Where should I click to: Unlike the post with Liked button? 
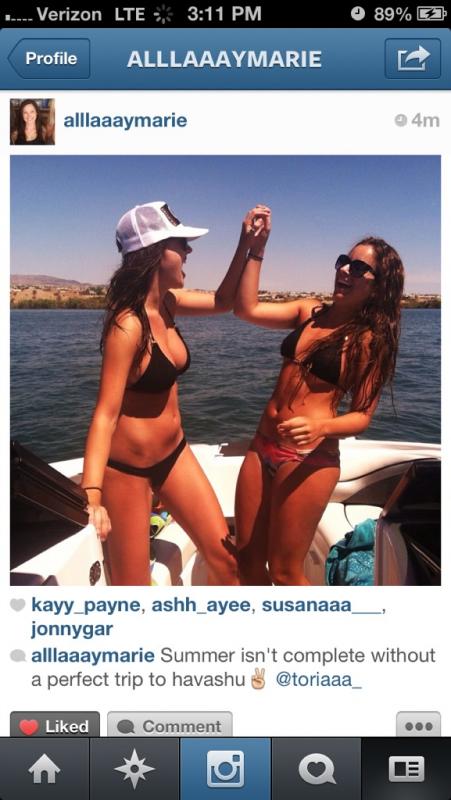pos(55,726)
